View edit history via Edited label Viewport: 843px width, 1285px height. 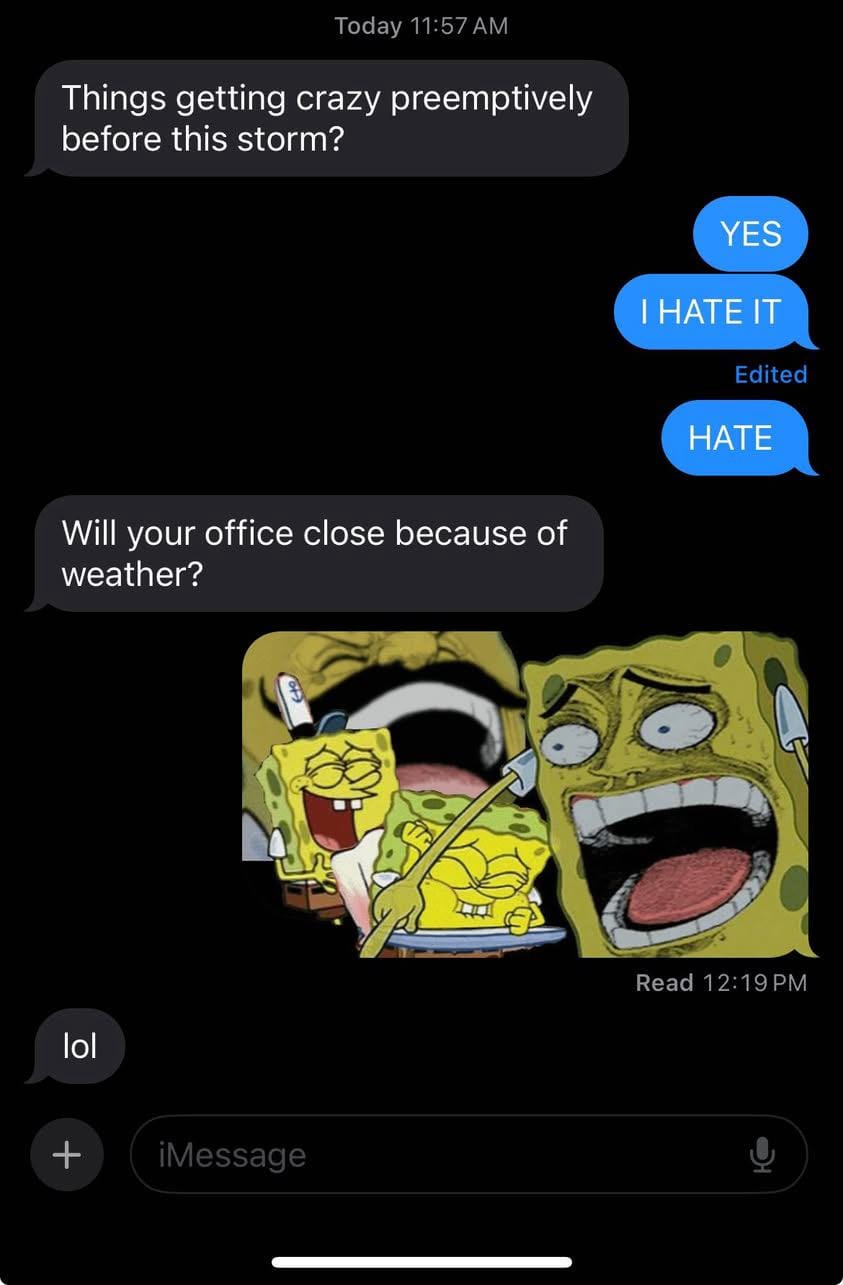pyautogui.click(x=770, y=374)
